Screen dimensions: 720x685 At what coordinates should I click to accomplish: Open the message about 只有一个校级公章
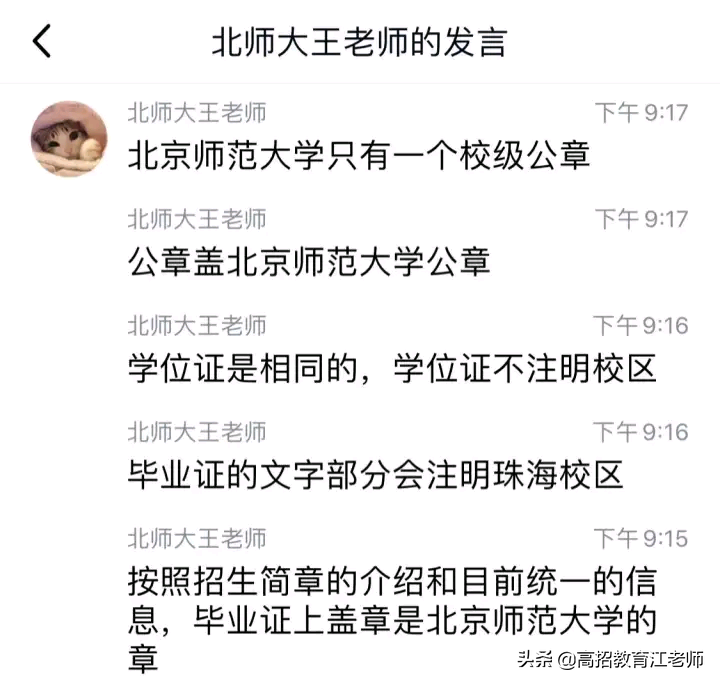tap(359, 155)
